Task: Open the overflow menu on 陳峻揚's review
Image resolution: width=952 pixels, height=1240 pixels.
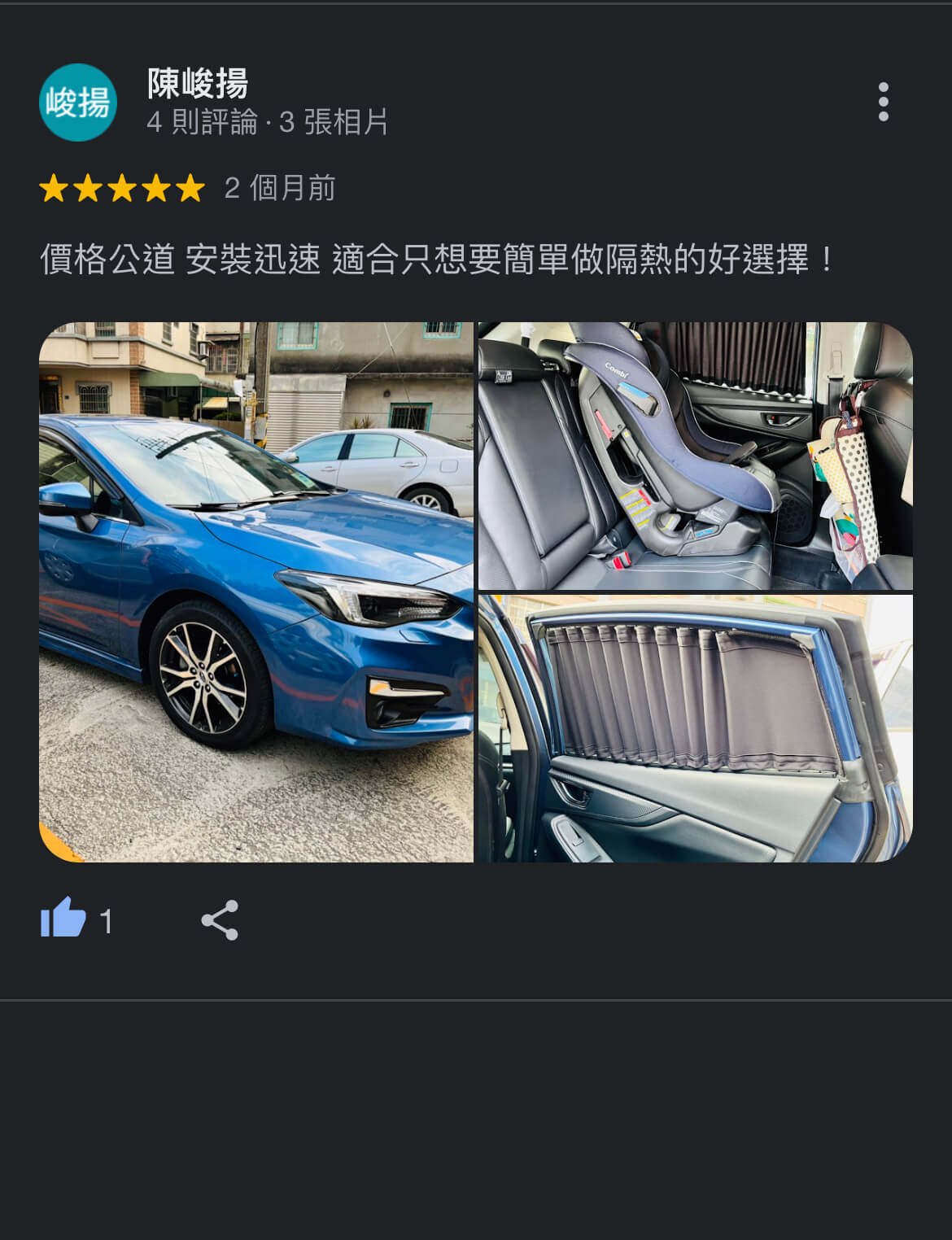Action: coord(883,102)
